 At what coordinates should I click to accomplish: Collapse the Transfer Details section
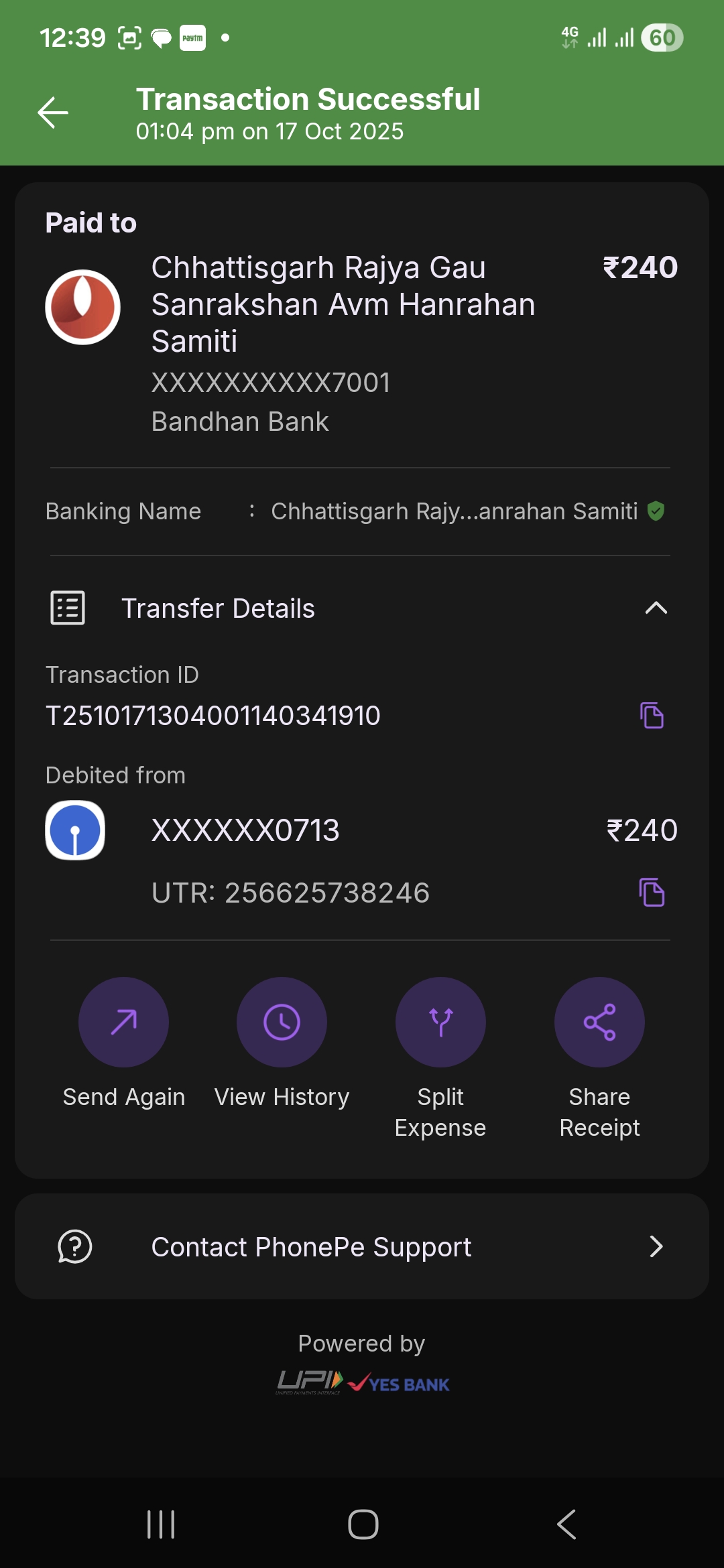tap(655, 608)
